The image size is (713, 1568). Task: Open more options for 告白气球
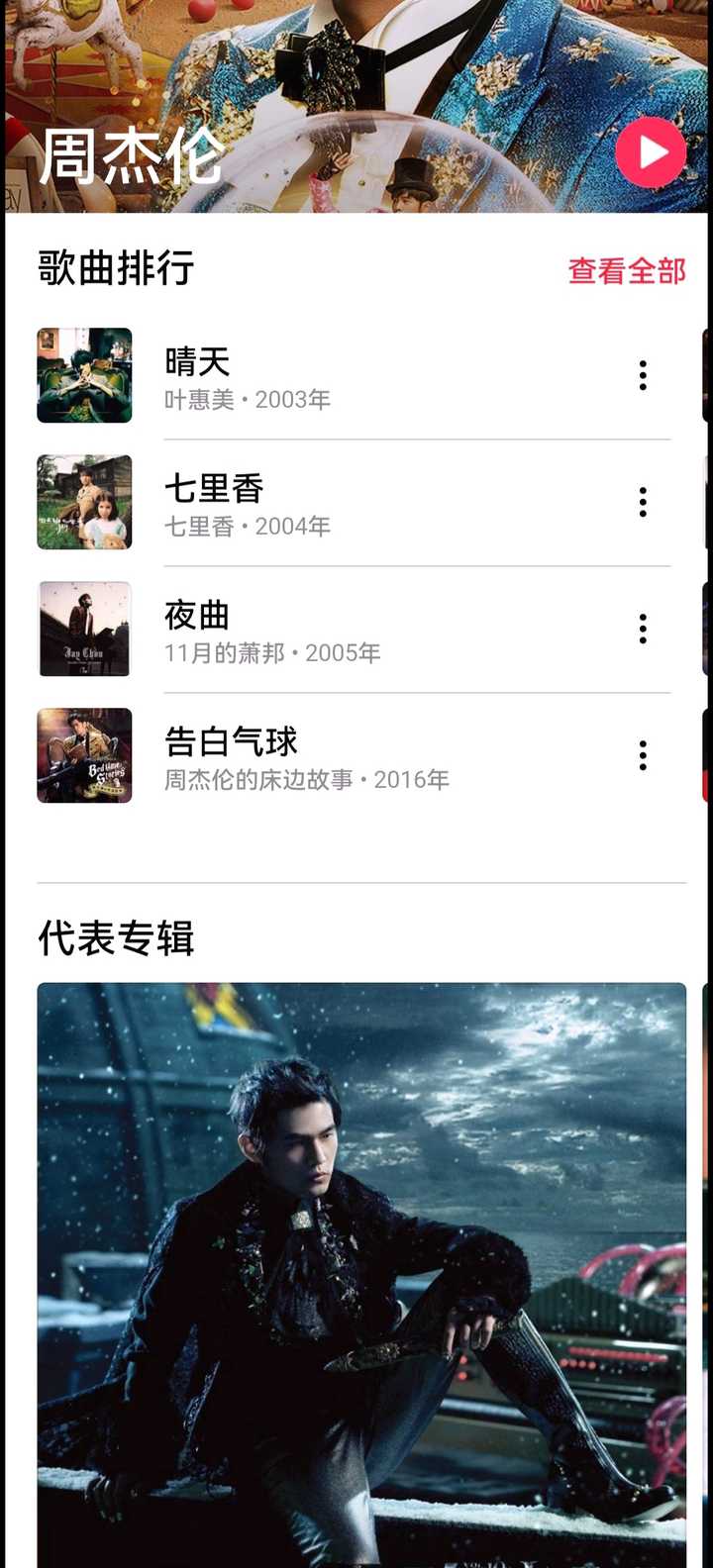coord(643,755)
